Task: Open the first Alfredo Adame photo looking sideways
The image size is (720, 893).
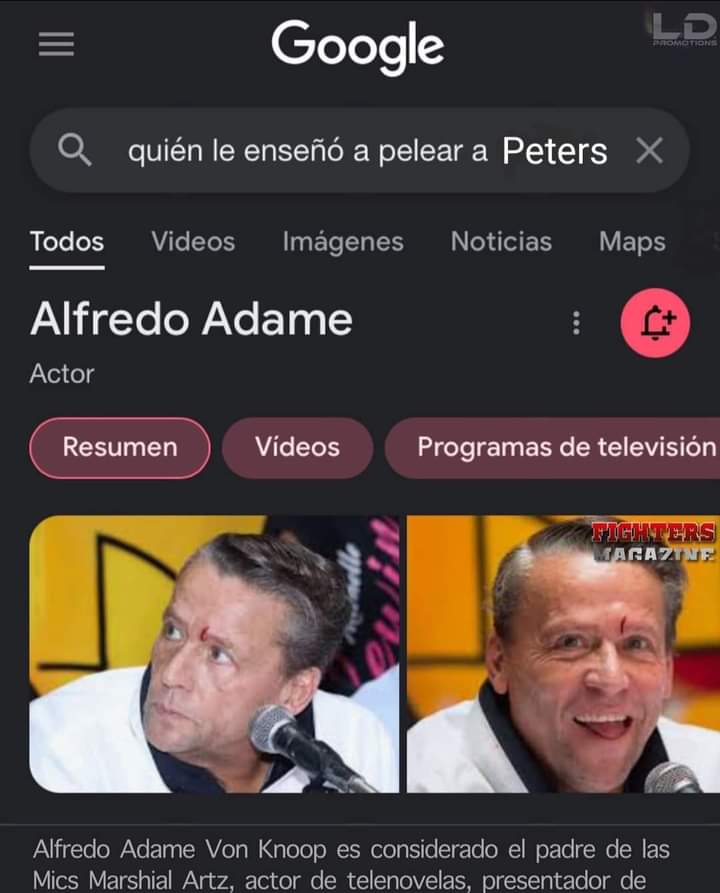Action: click(214, 654)
